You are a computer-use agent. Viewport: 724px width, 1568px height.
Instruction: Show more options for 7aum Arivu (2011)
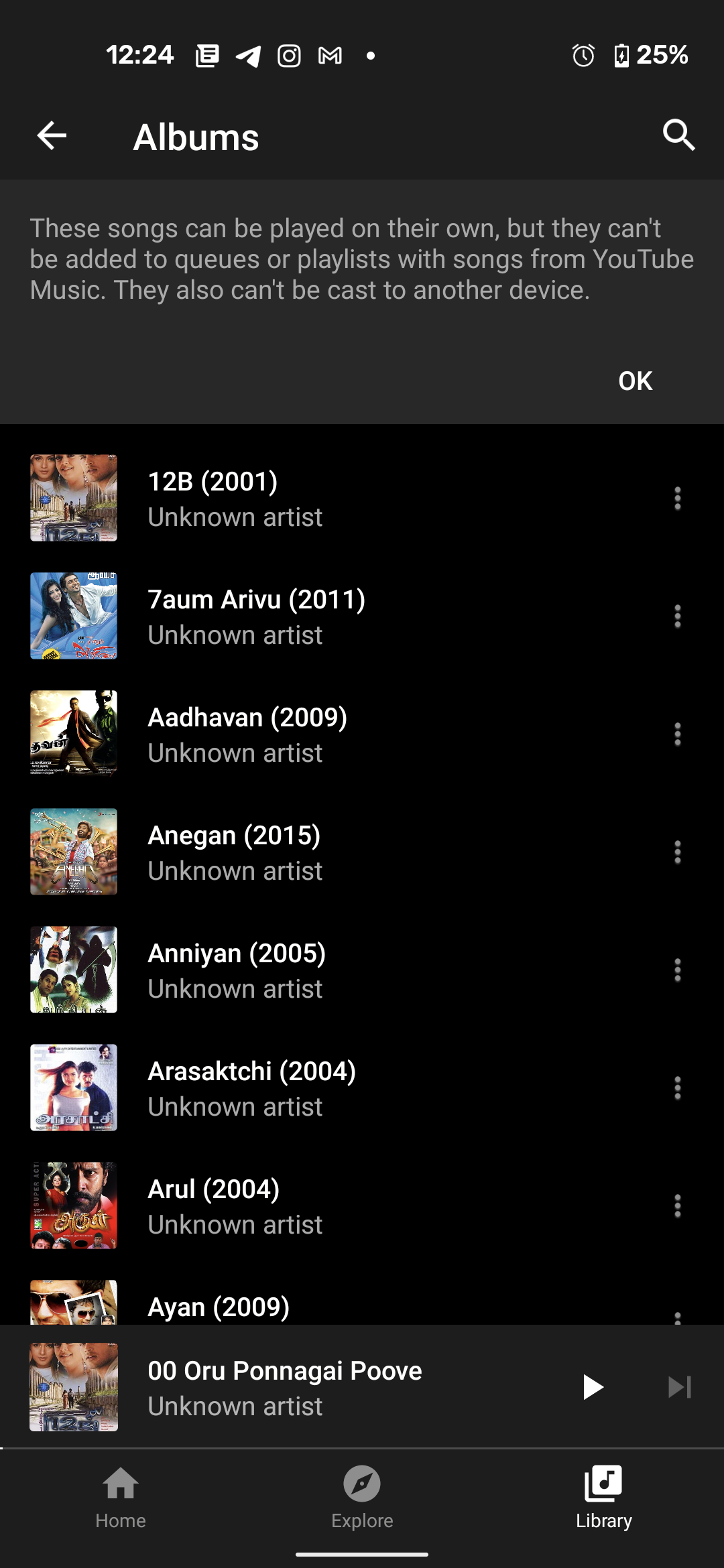click(x=677, y=616)
